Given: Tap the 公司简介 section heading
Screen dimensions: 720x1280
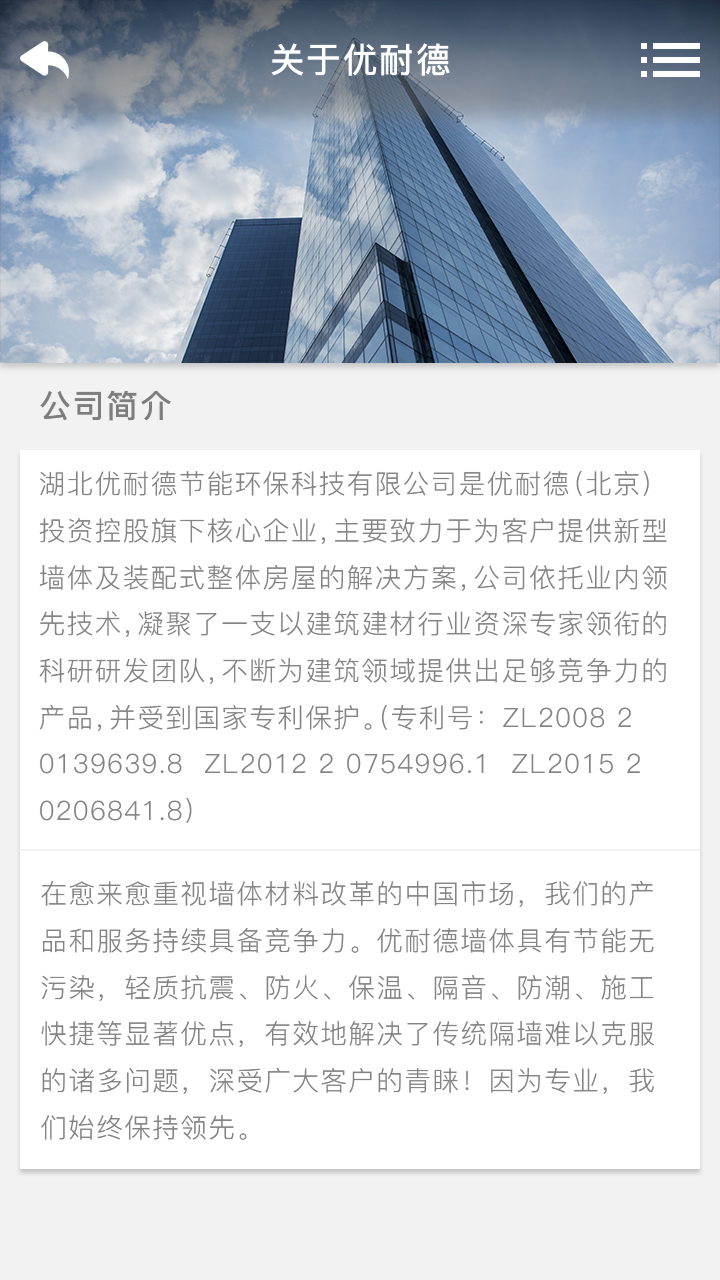Looking at the screenshot, I should [106, 406].
